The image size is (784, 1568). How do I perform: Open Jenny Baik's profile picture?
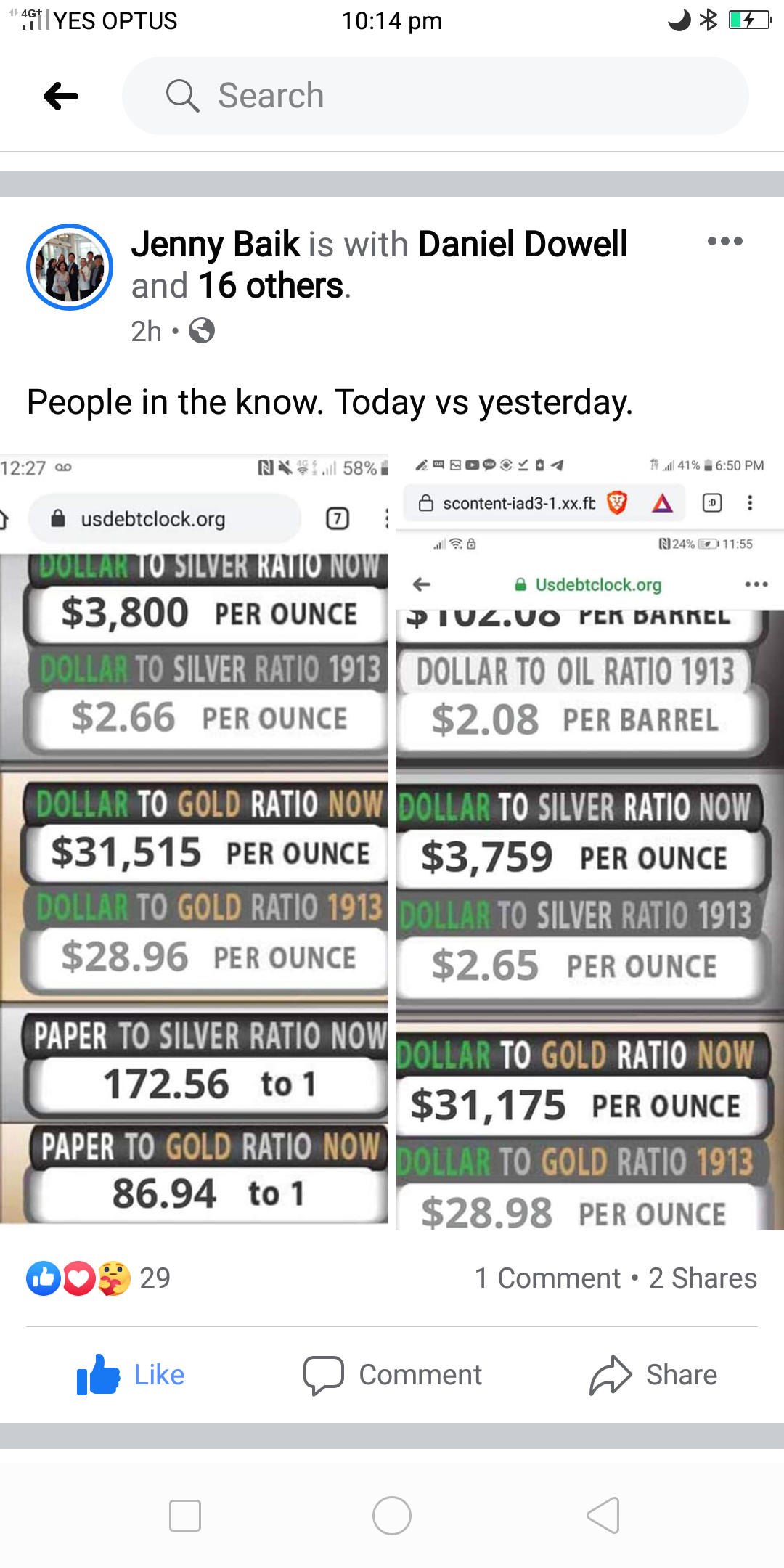coord(70,267)
